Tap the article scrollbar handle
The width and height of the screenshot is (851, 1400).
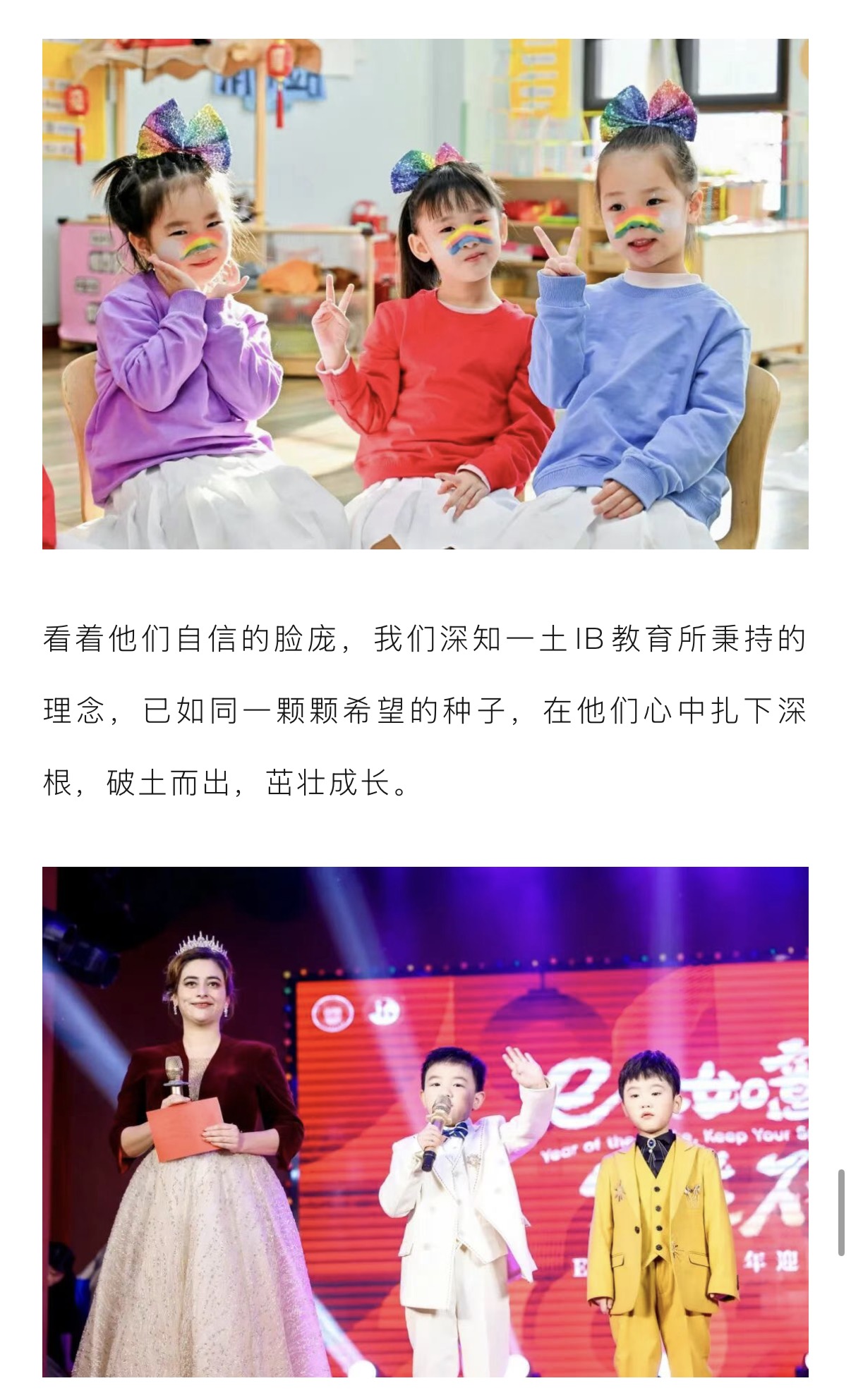tap(840, 1212)
